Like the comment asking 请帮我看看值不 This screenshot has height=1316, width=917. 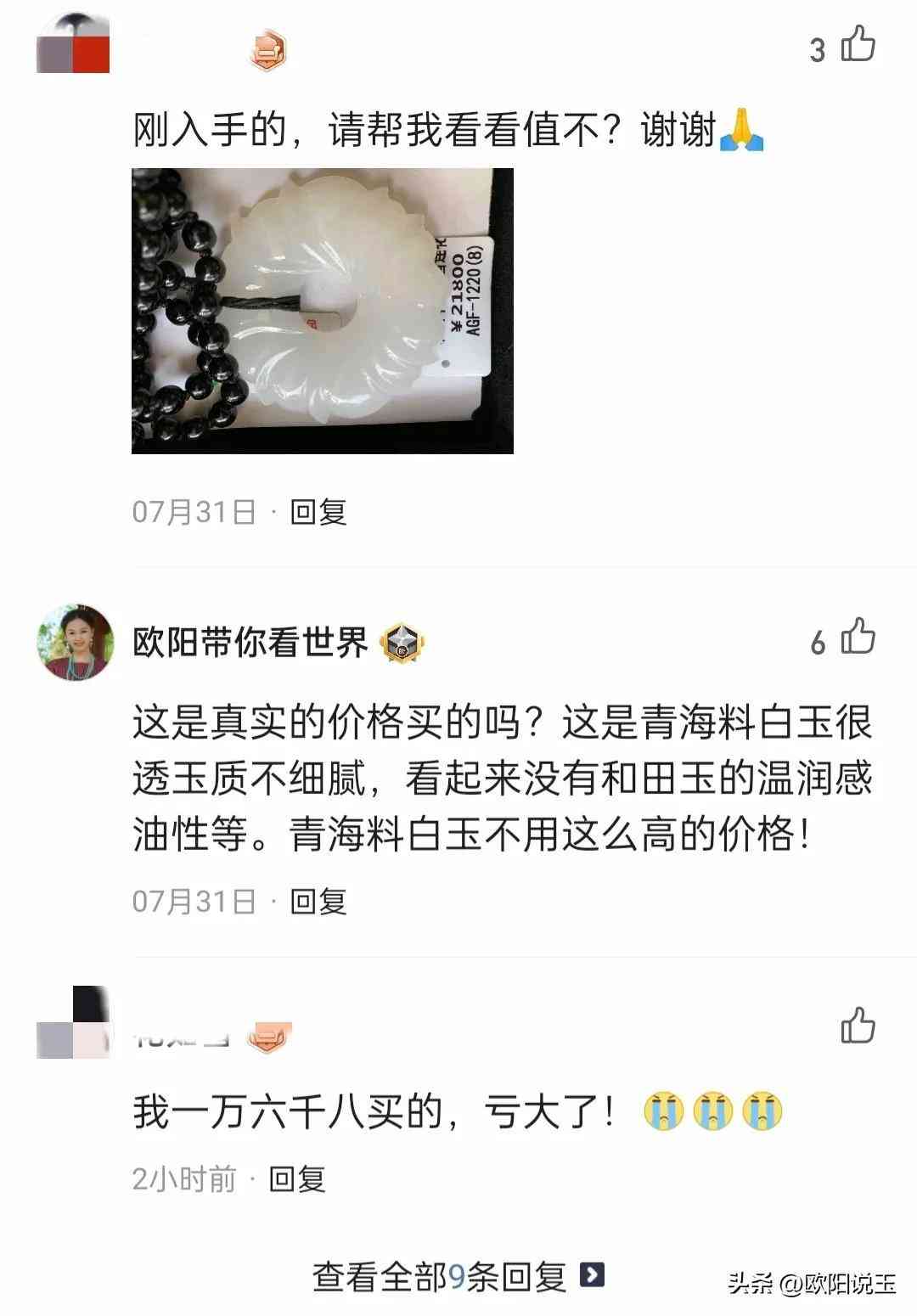858,46
